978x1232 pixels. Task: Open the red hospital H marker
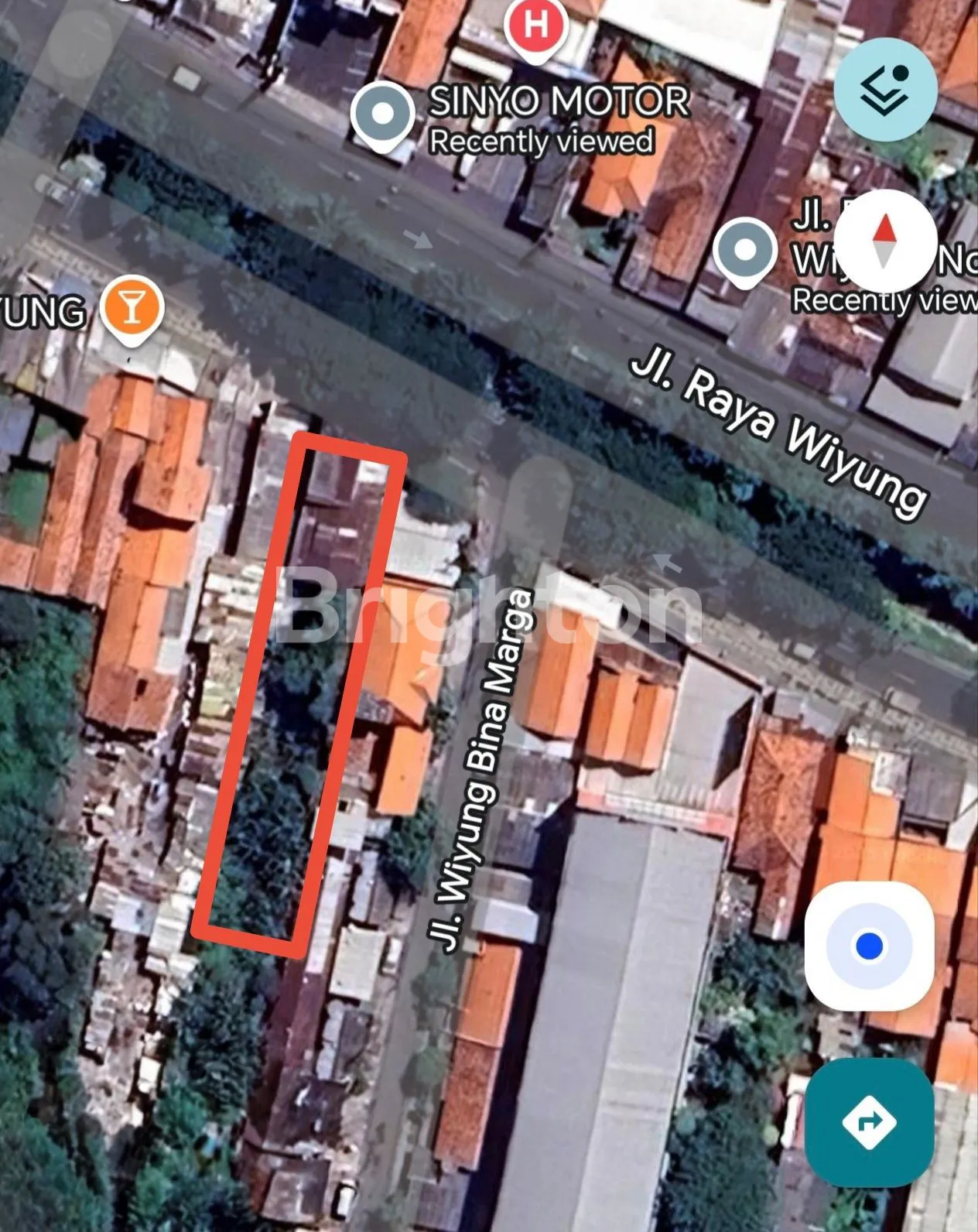point(536,27)
